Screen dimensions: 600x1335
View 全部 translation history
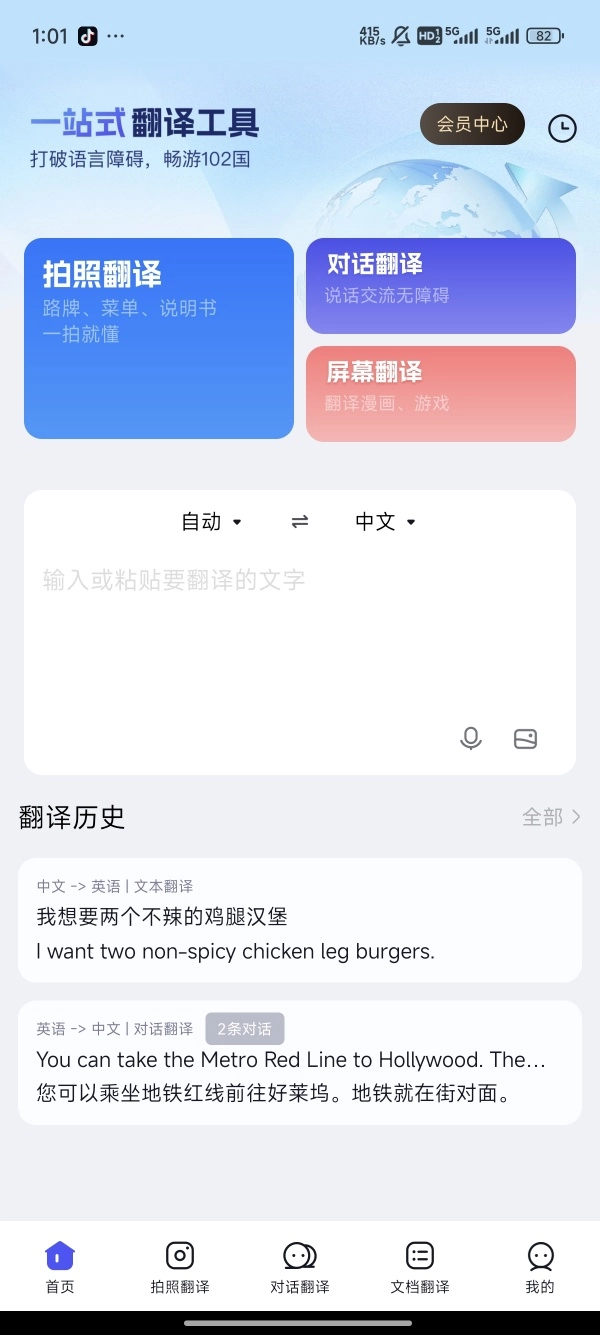click(x=551, y=817)
